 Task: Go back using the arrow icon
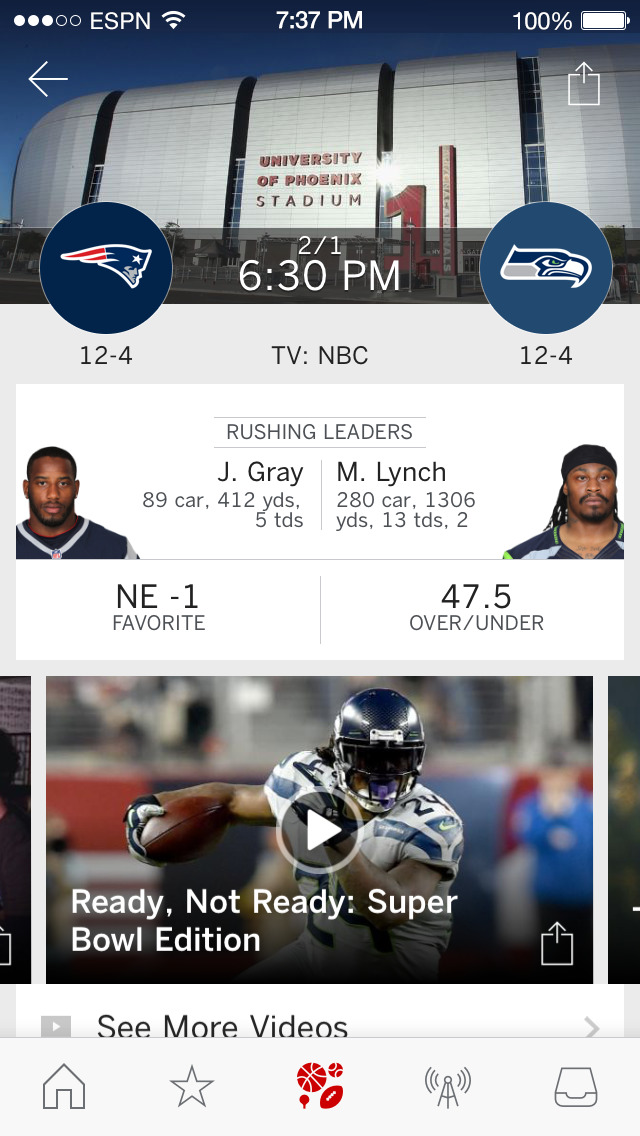point(48,80)
